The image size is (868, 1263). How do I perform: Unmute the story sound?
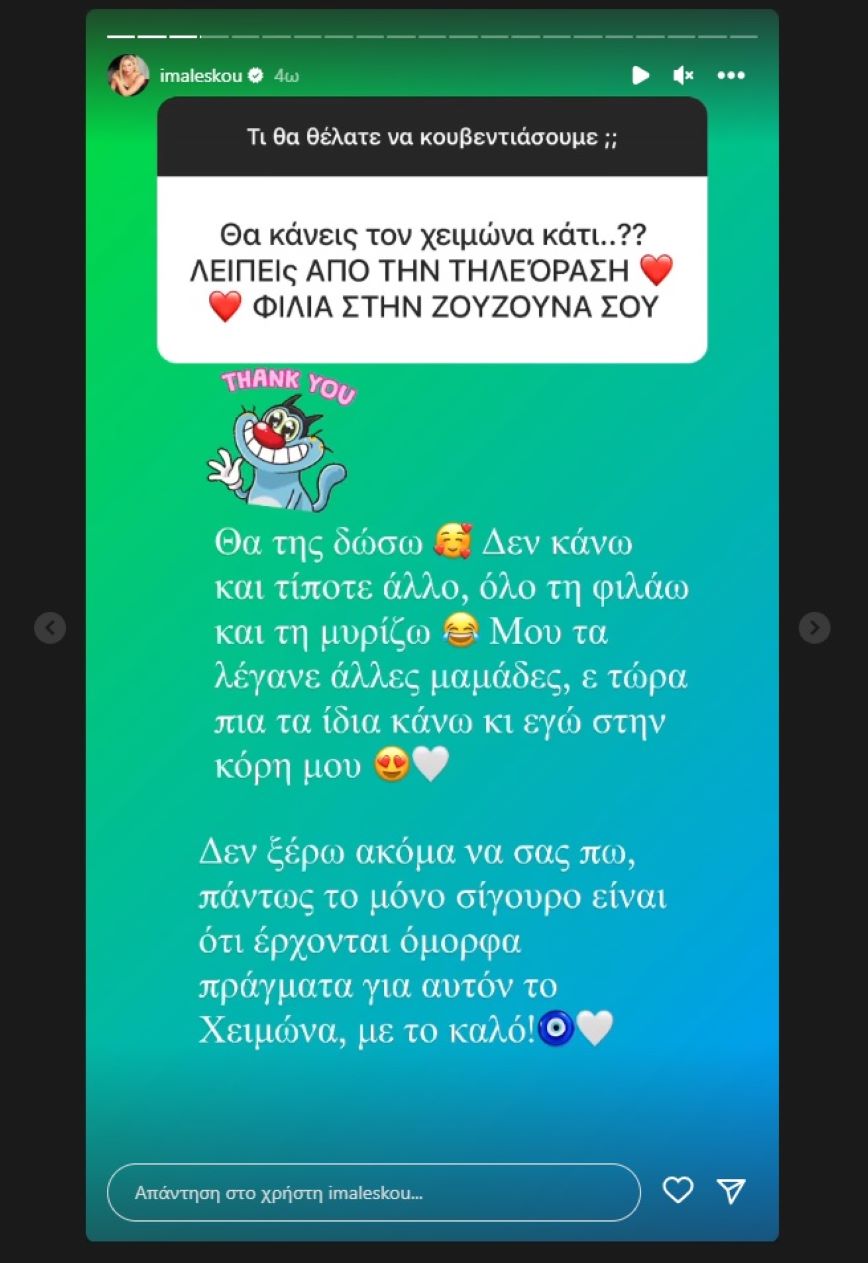click(x=684, y=75)
